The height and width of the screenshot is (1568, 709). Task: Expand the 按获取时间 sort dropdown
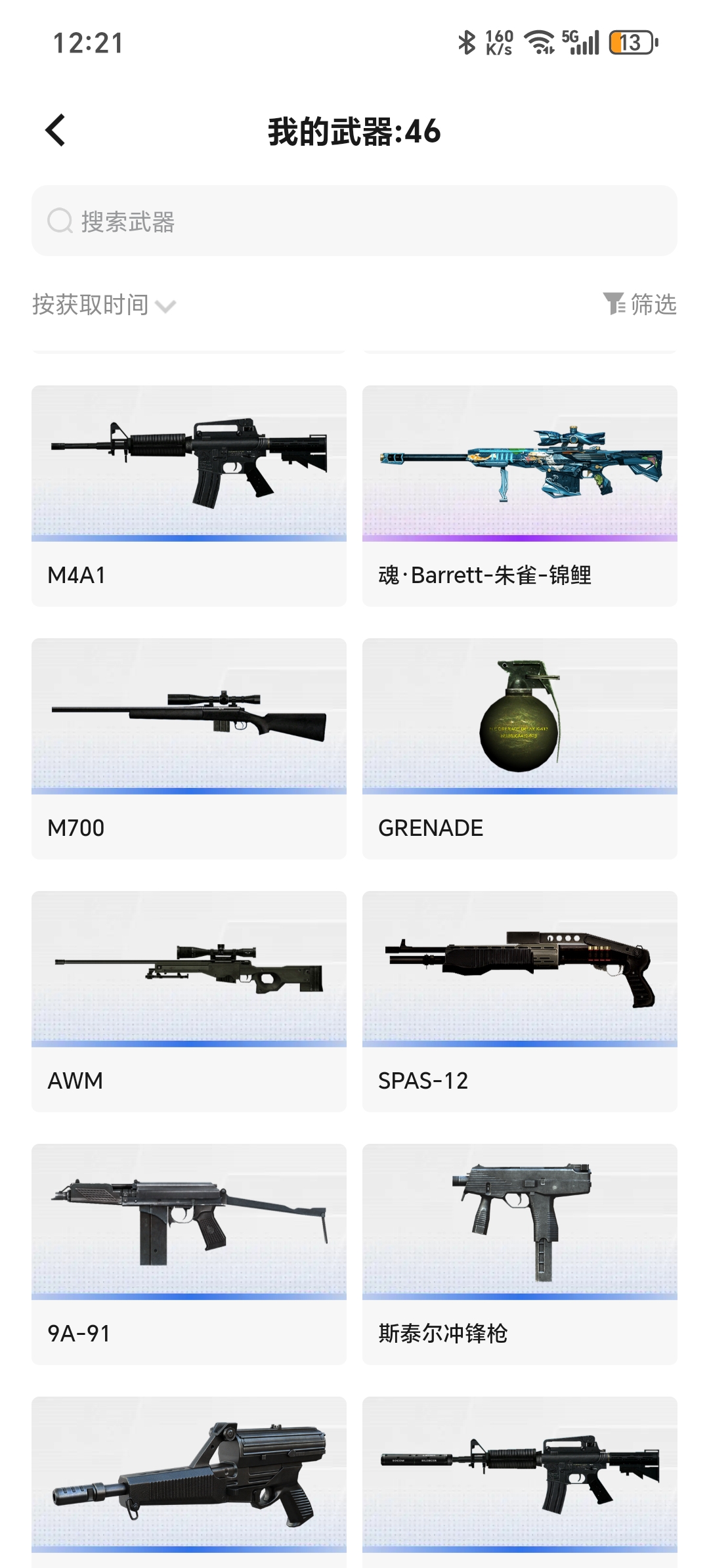[104, 305]
